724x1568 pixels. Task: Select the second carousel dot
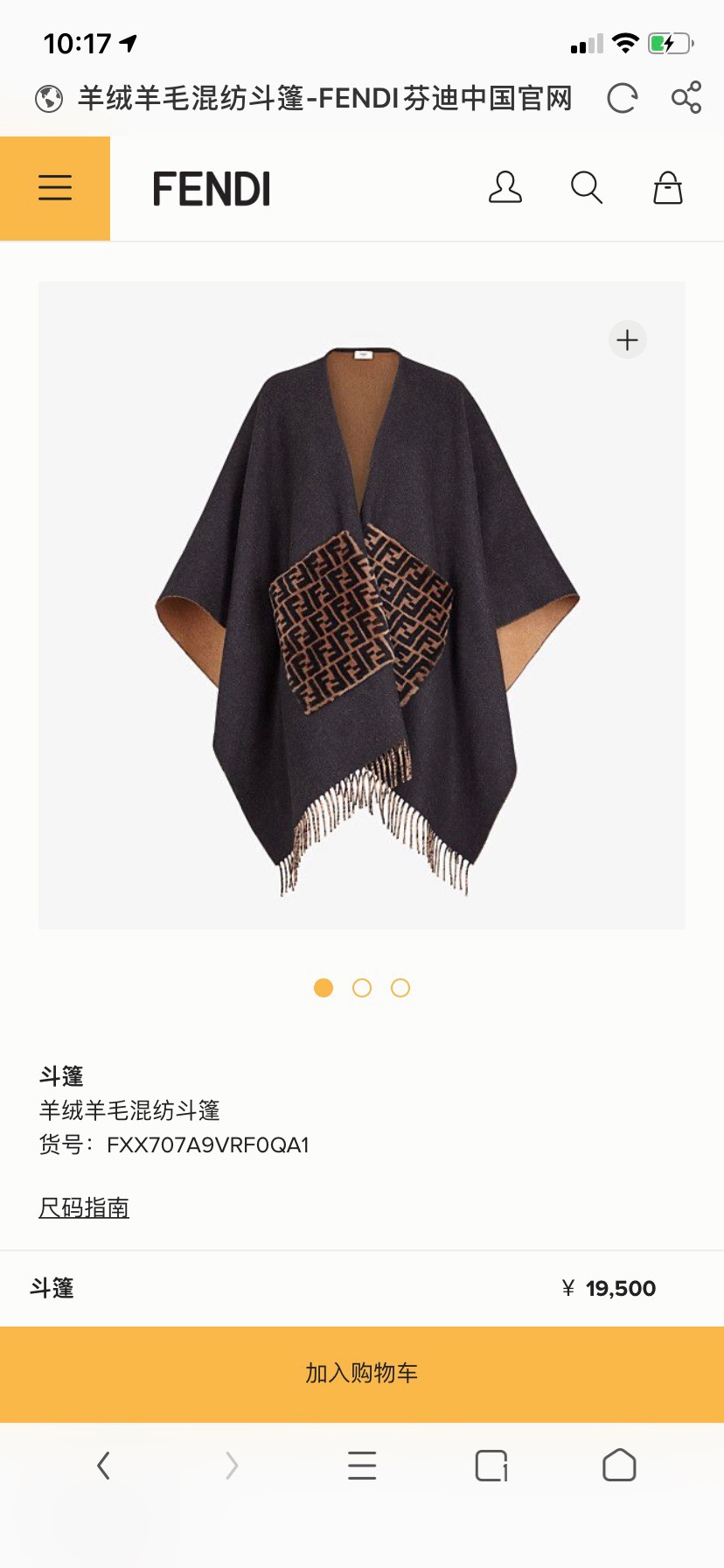coord(362,988)
